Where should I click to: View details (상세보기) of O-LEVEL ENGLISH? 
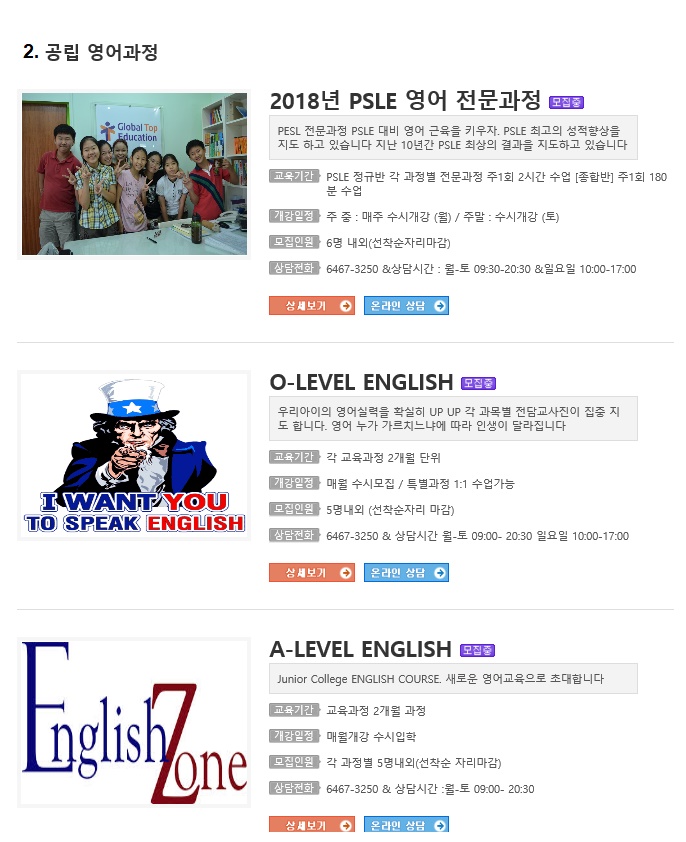click(x=312, y=573)
